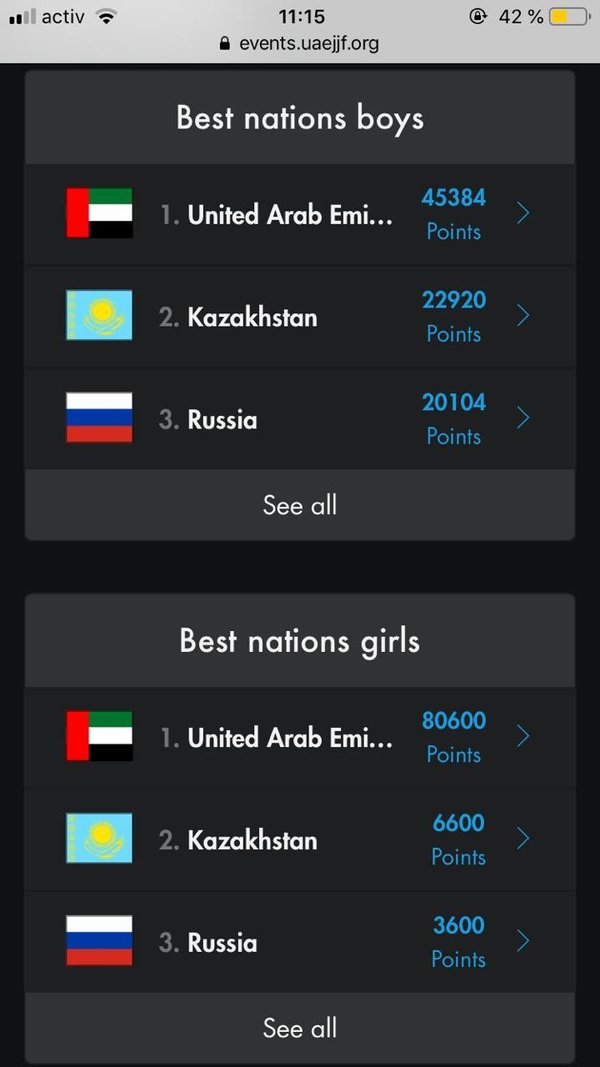Screen dimensions: 600x1067
Task: Open Kazakhstan row under Best nations boys
Action: pyautogui.click(x=299, y=317)
